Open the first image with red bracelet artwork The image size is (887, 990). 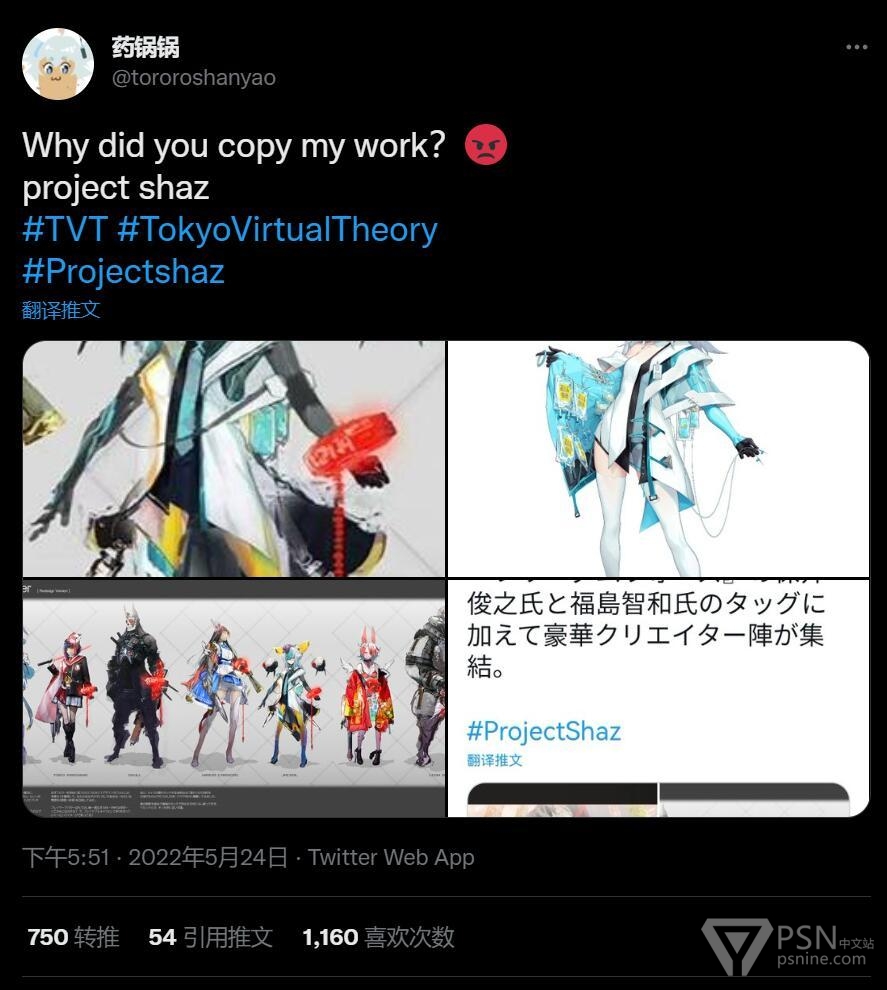[234, 458]
